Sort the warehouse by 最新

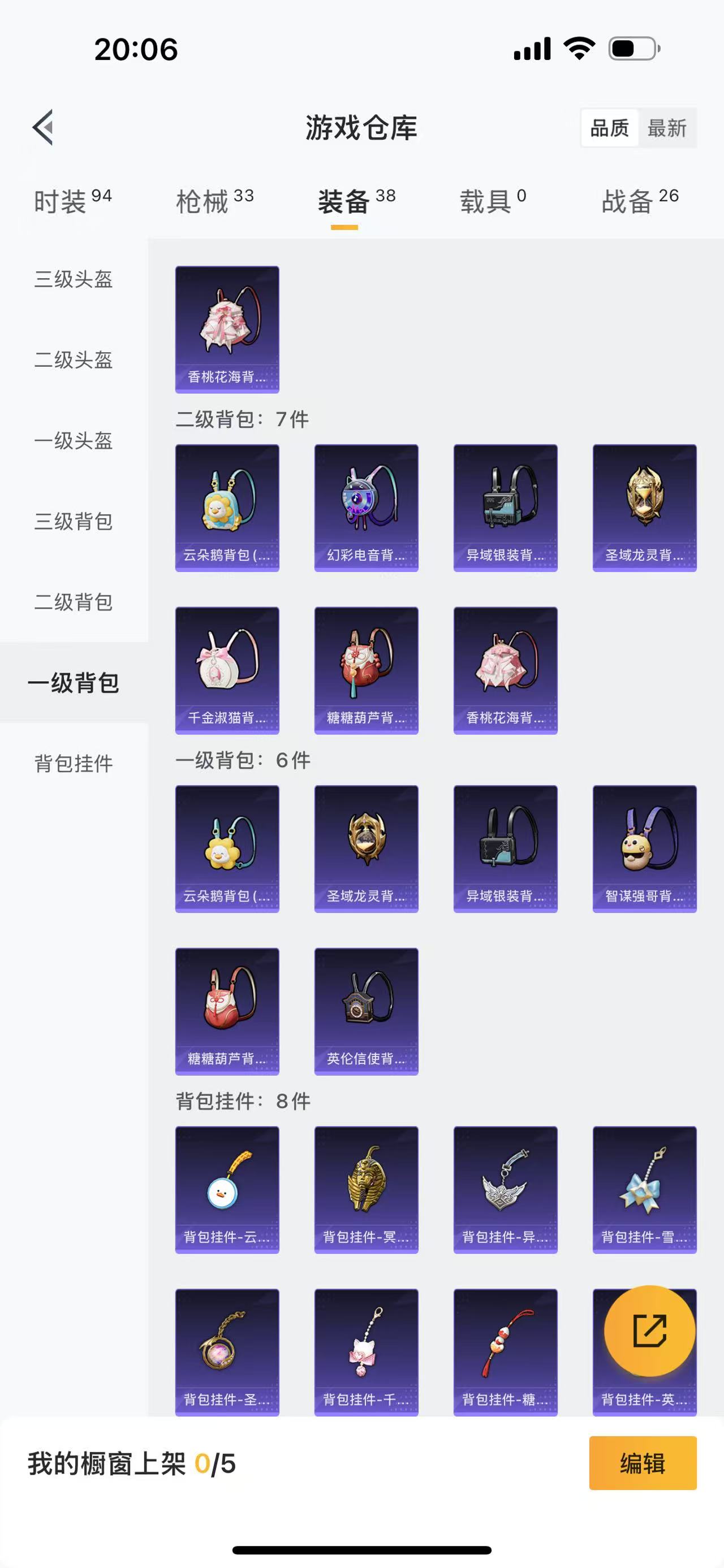[x=667, y=128]
